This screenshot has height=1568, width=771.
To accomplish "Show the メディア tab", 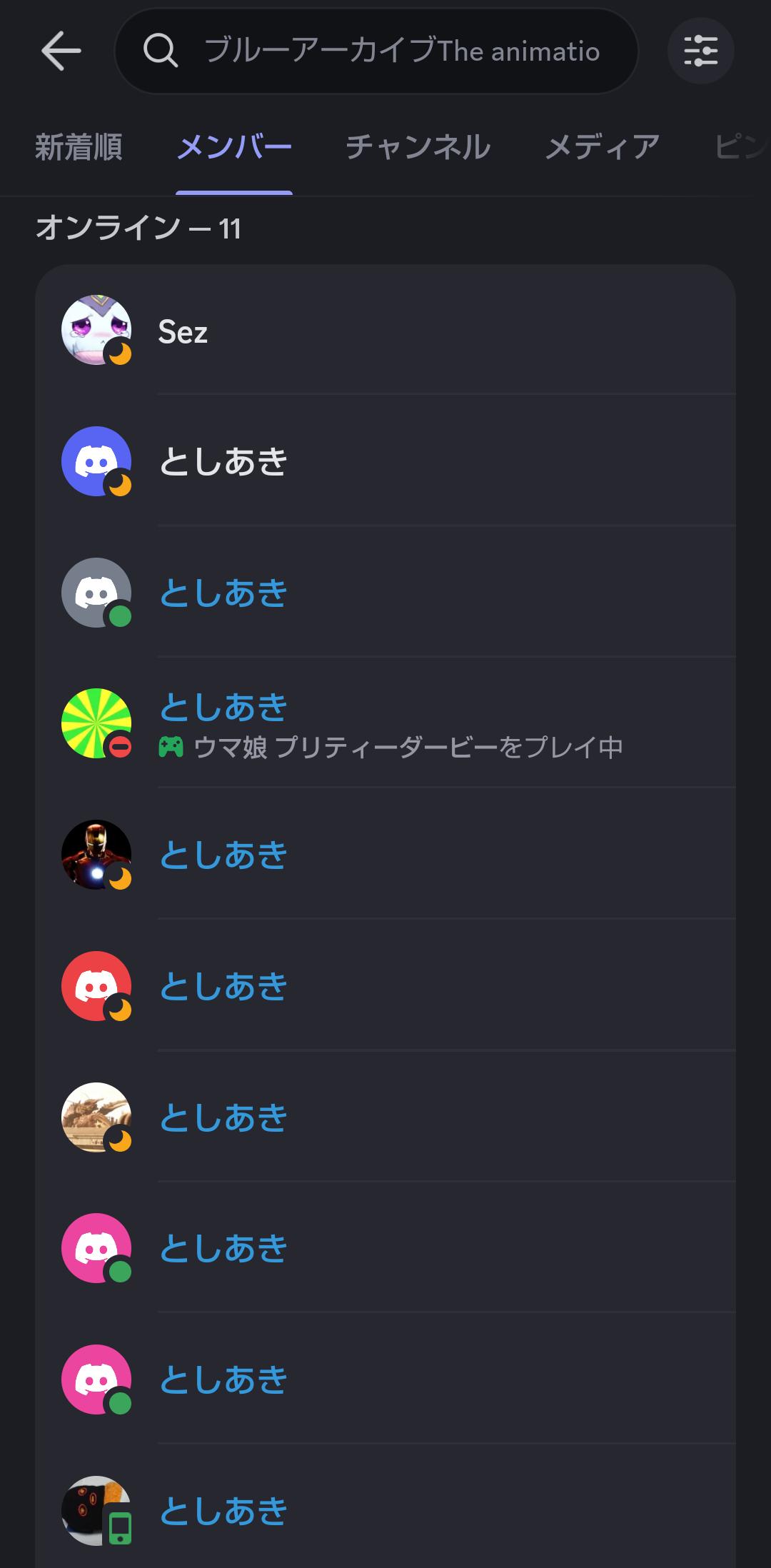I will (602, 147).
